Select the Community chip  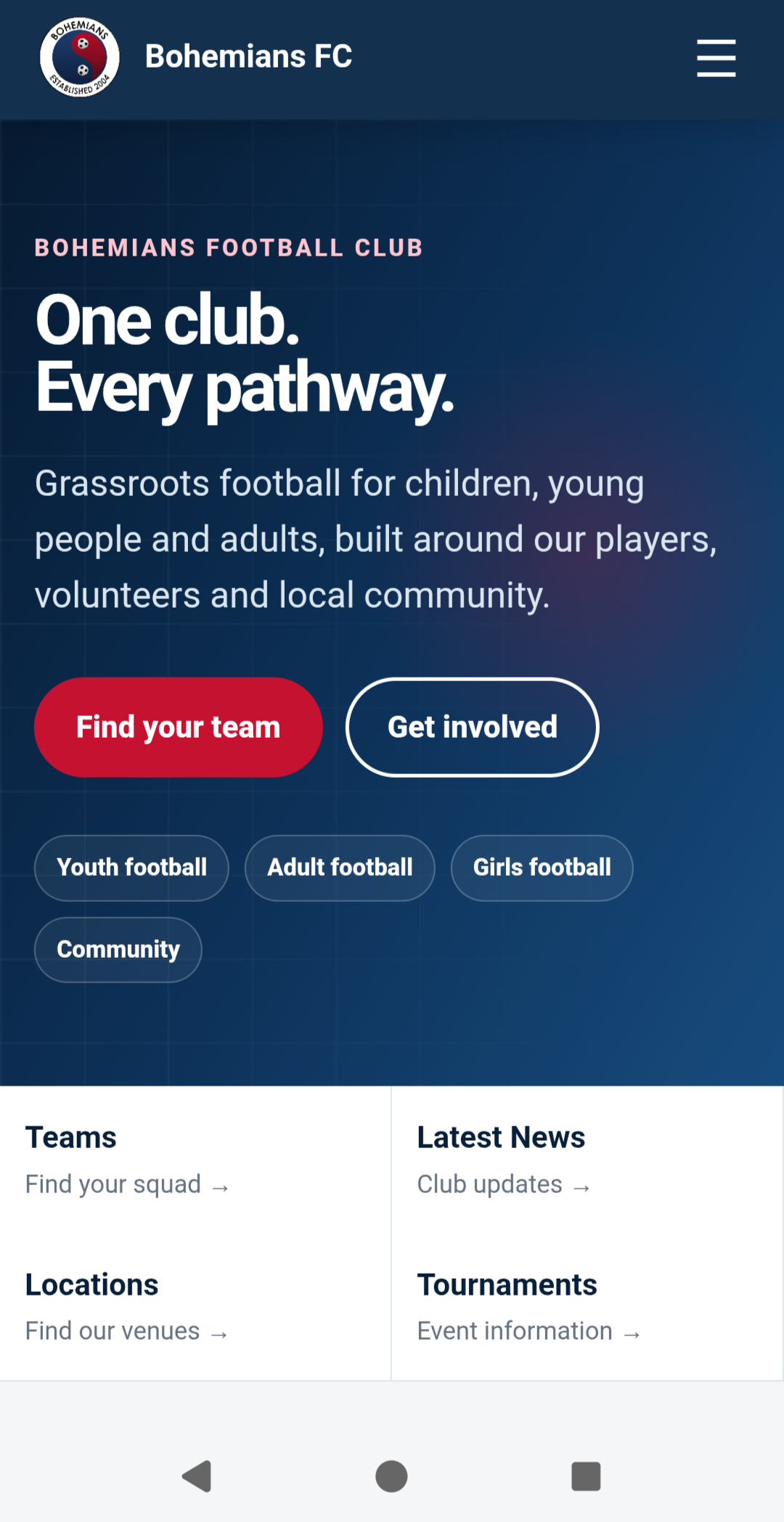pos(118,950)
